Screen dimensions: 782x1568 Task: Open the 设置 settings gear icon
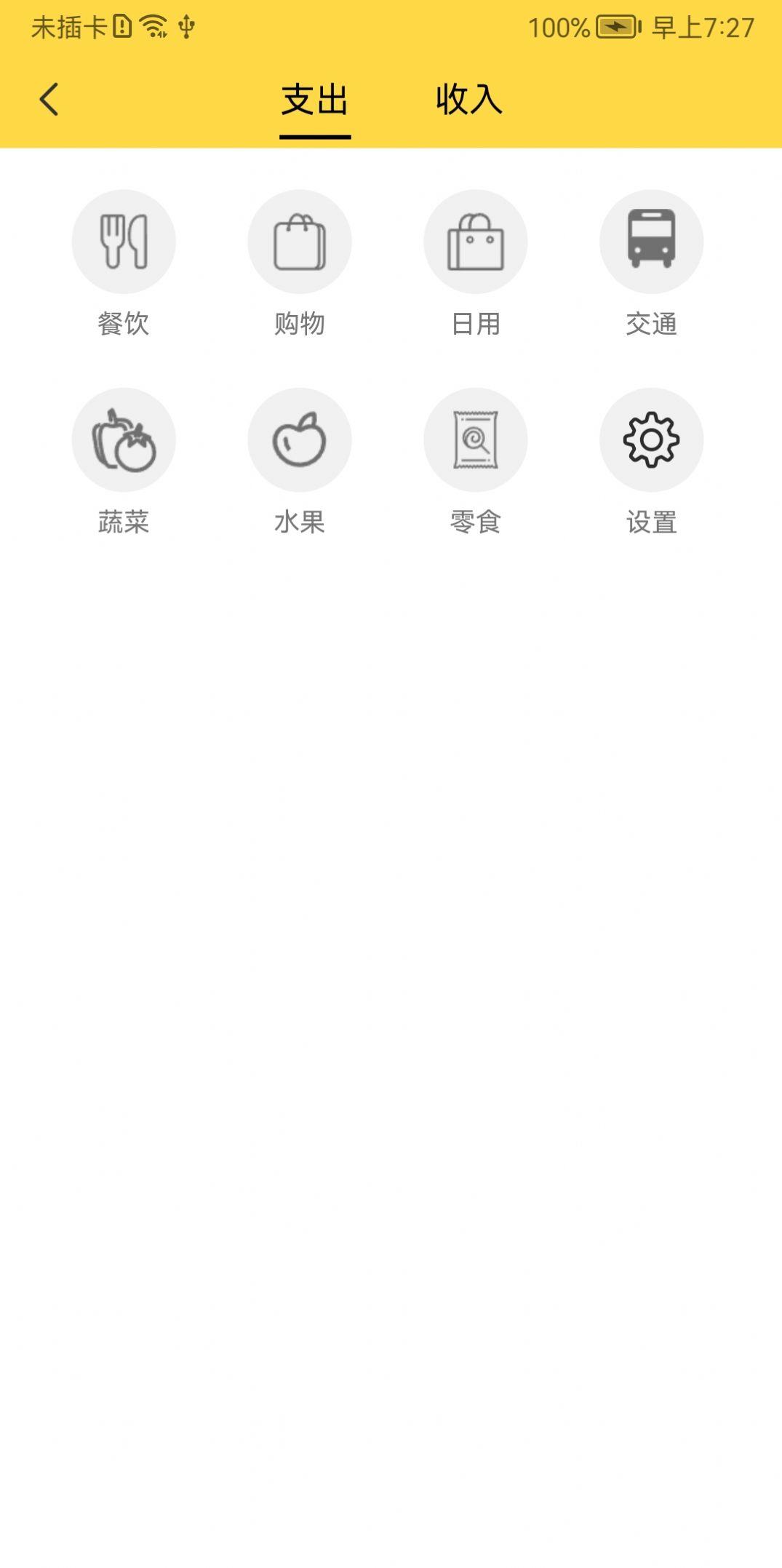click(x=652, y=439)
